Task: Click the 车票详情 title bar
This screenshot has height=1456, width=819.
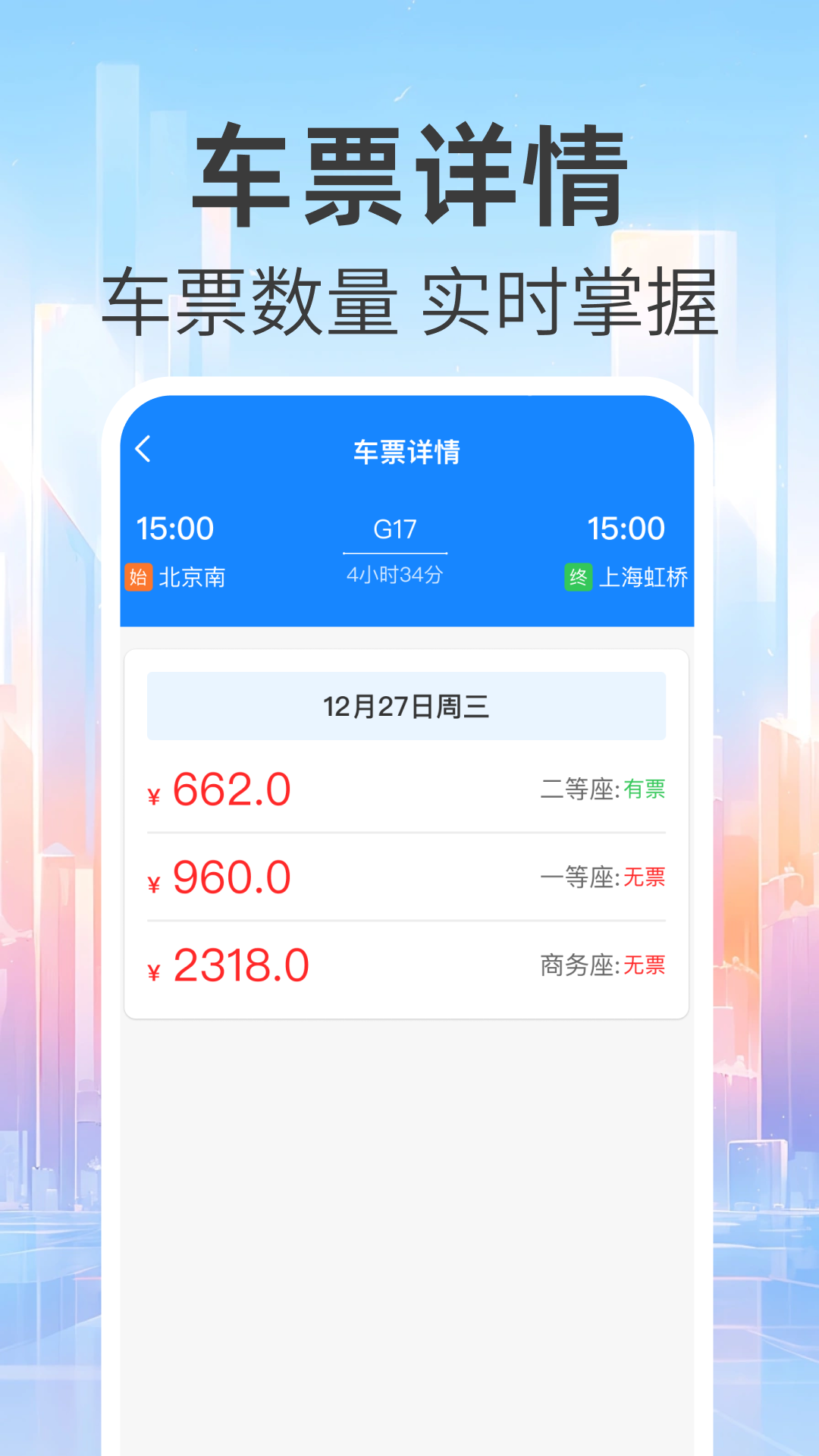Action: [406, 450]
